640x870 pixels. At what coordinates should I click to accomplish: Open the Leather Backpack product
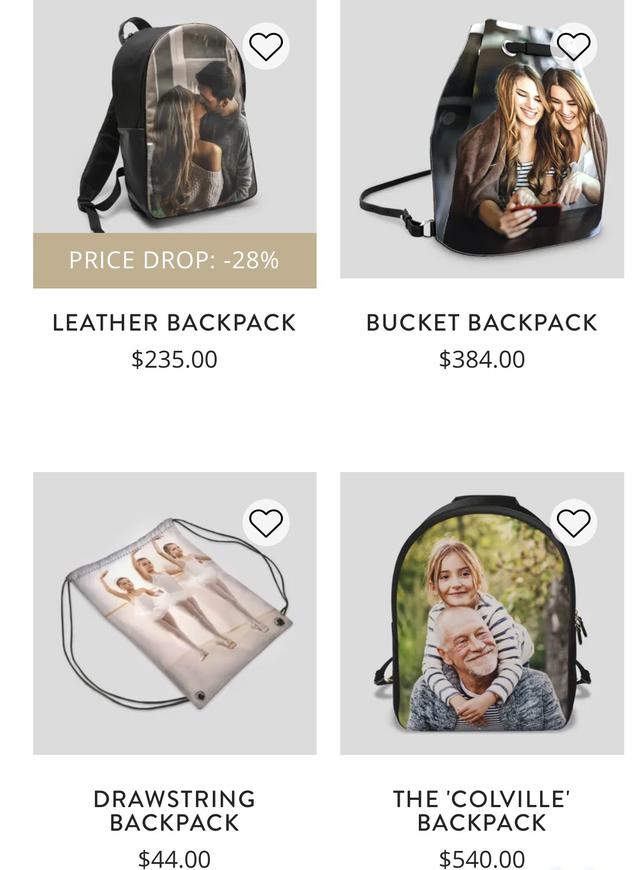click(x=173, y=323)
